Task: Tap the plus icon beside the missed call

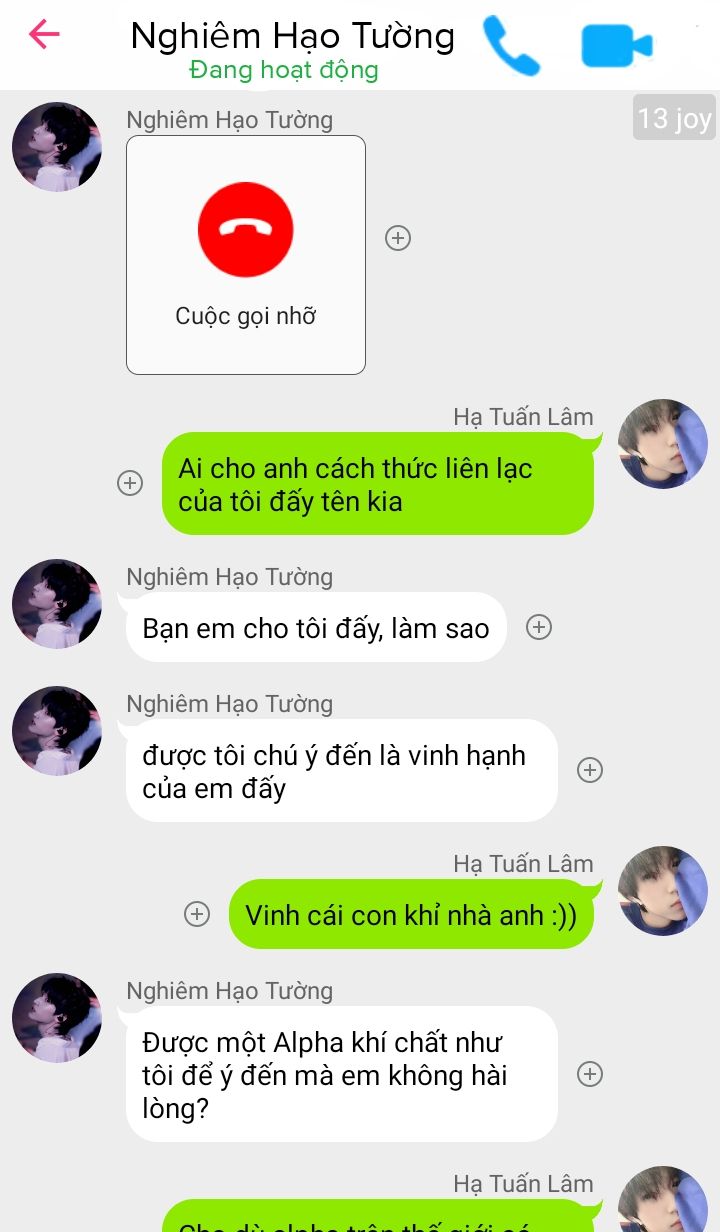Action: (x=398, y=238)
